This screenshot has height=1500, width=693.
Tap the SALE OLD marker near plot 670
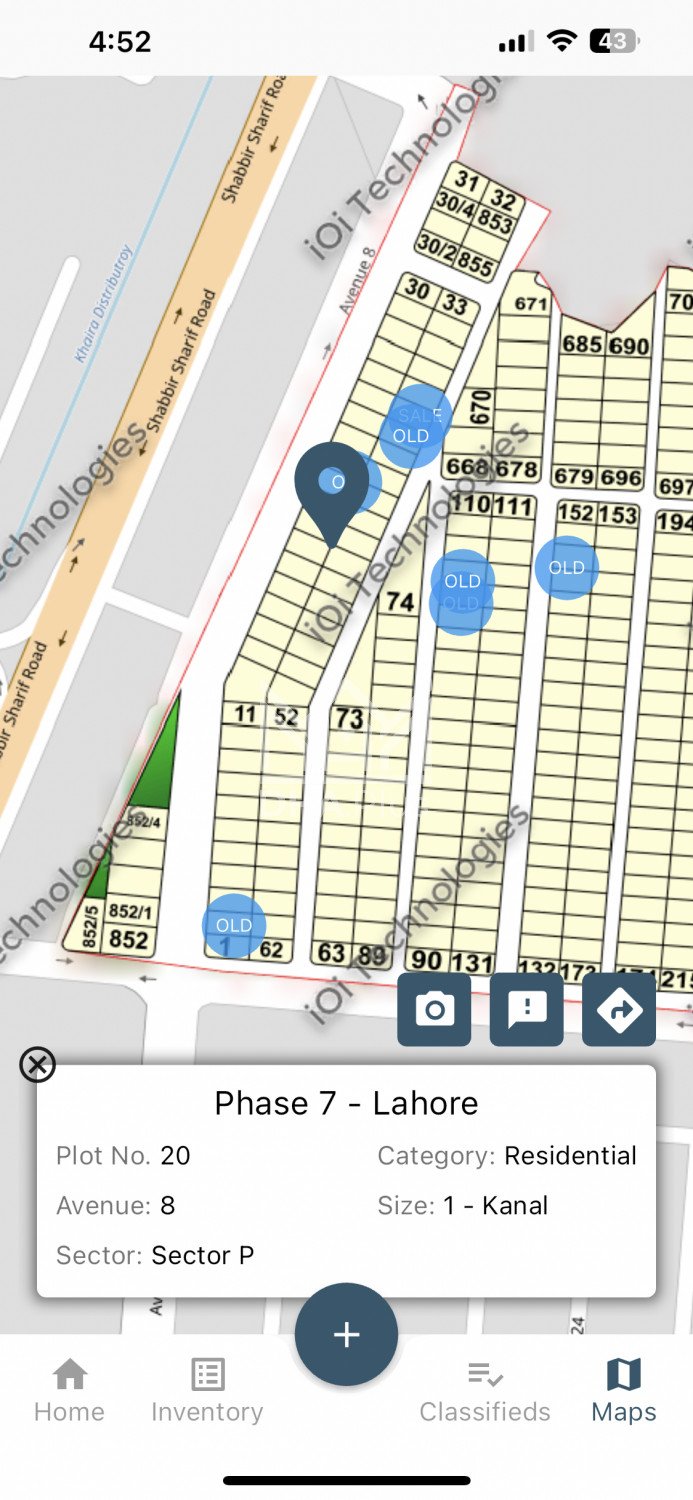[x=415, y=425]
